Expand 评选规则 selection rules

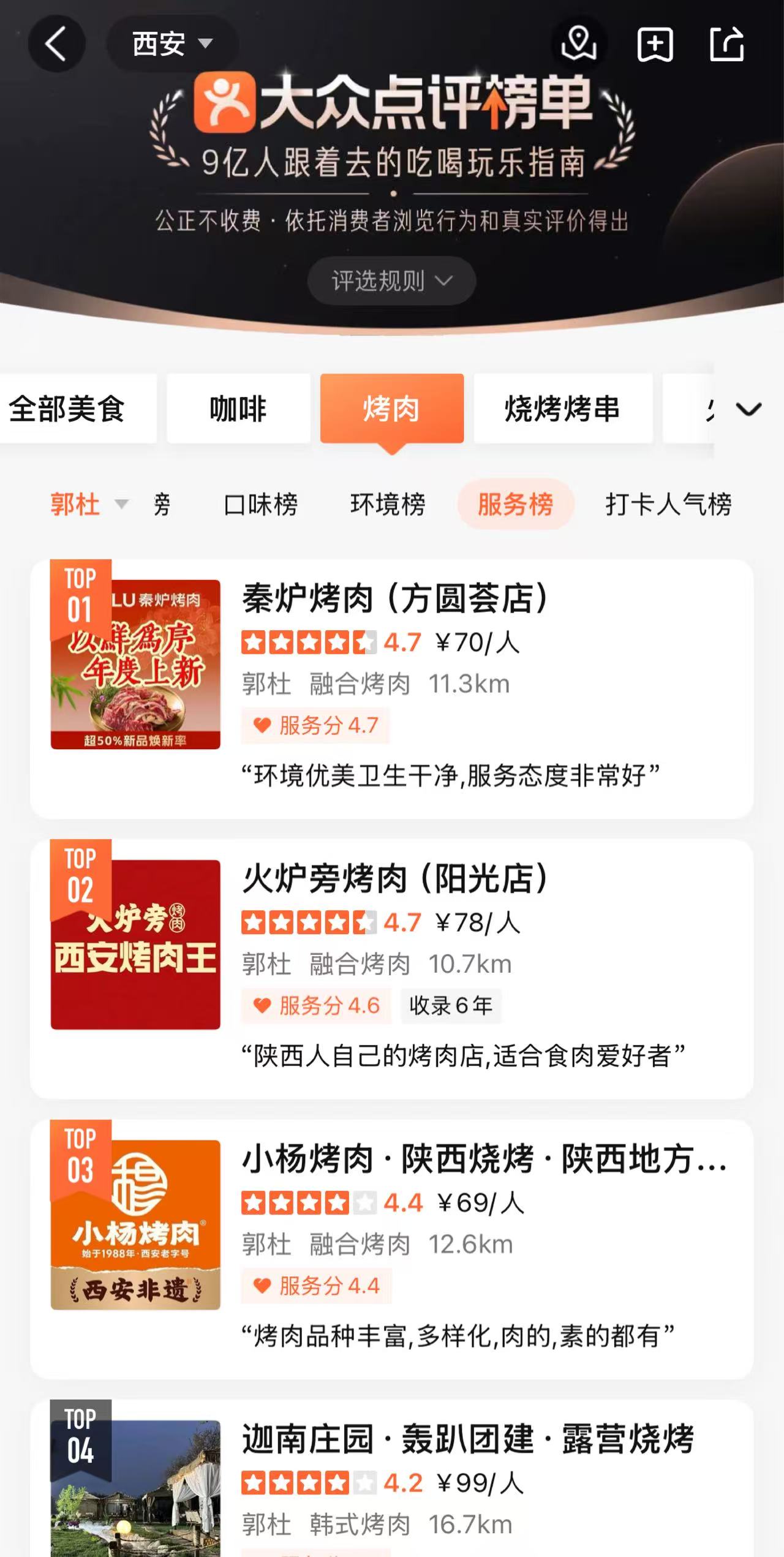(391, 281)
